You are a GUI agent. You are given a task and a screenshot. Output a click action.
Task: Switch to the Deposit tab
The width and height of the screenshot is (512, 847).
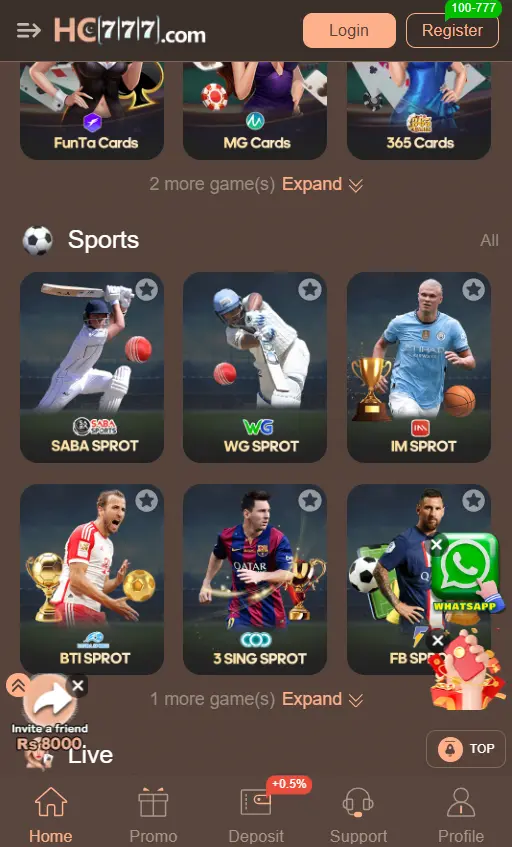click(x=256, y=815)
